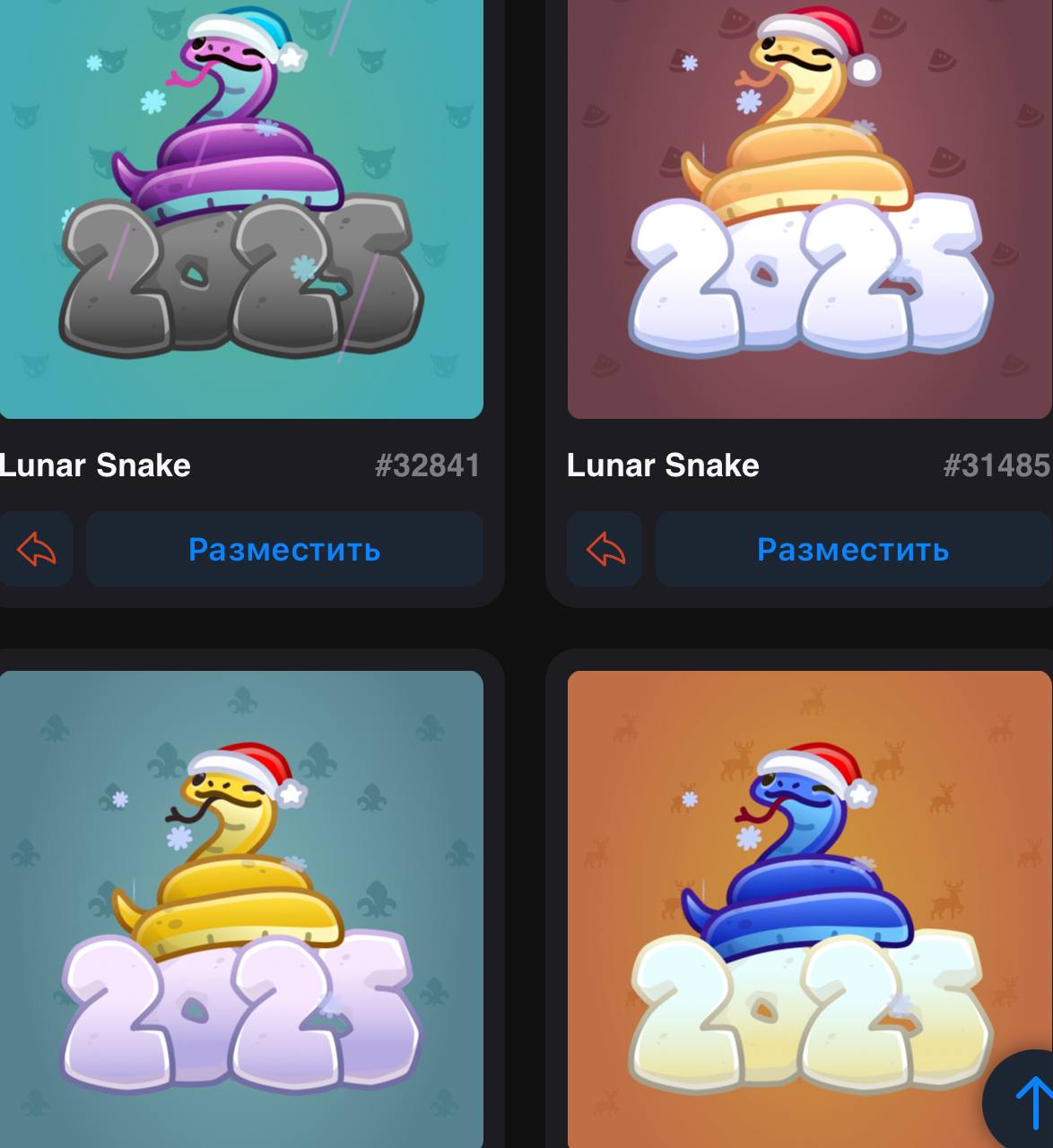Open the yellow snake on teal background card

(x=240, y=906)
